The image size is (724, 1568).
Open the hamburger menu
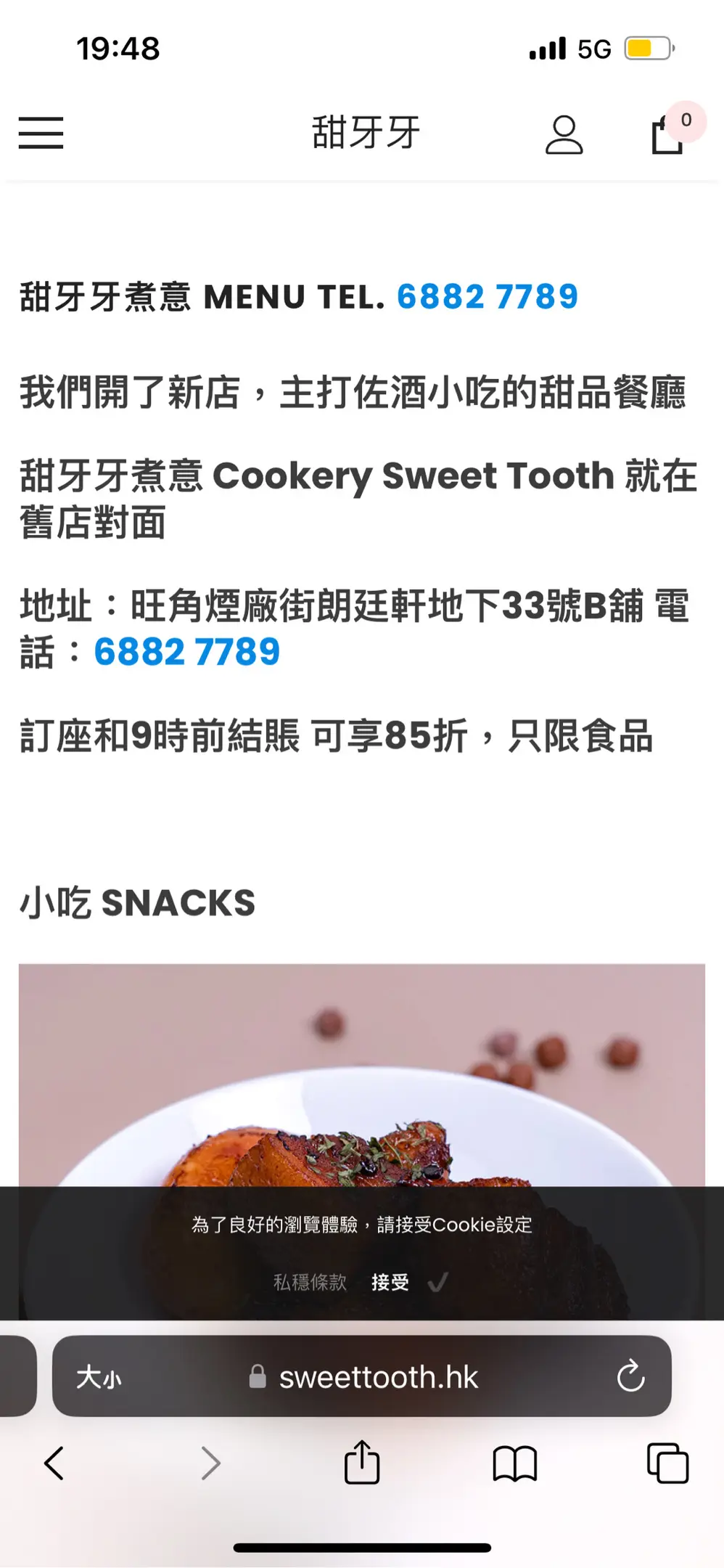click(x=41, y=133)
